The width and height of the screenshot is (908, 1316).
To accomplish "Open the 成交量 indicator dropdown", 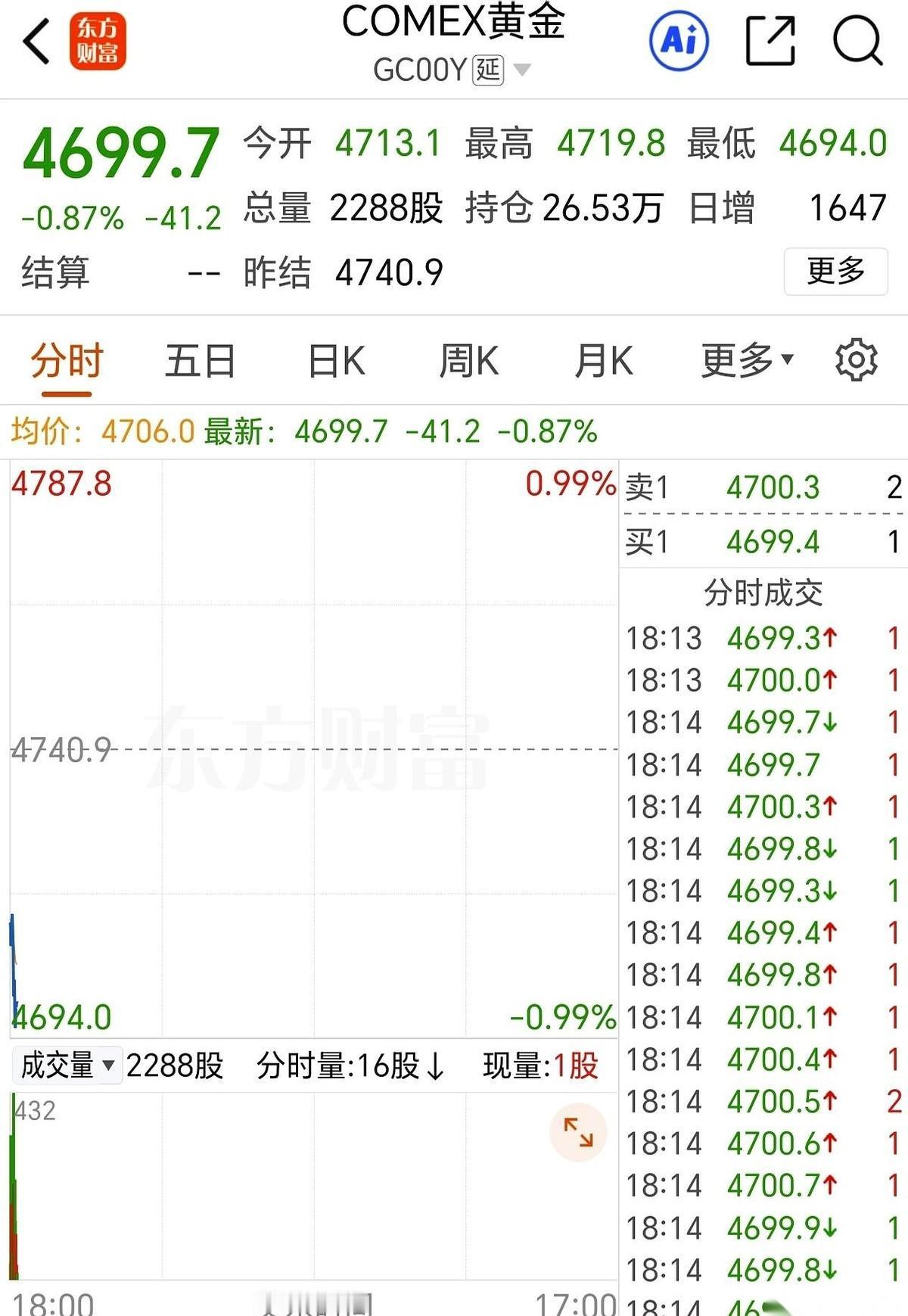I will (67, 1064).
